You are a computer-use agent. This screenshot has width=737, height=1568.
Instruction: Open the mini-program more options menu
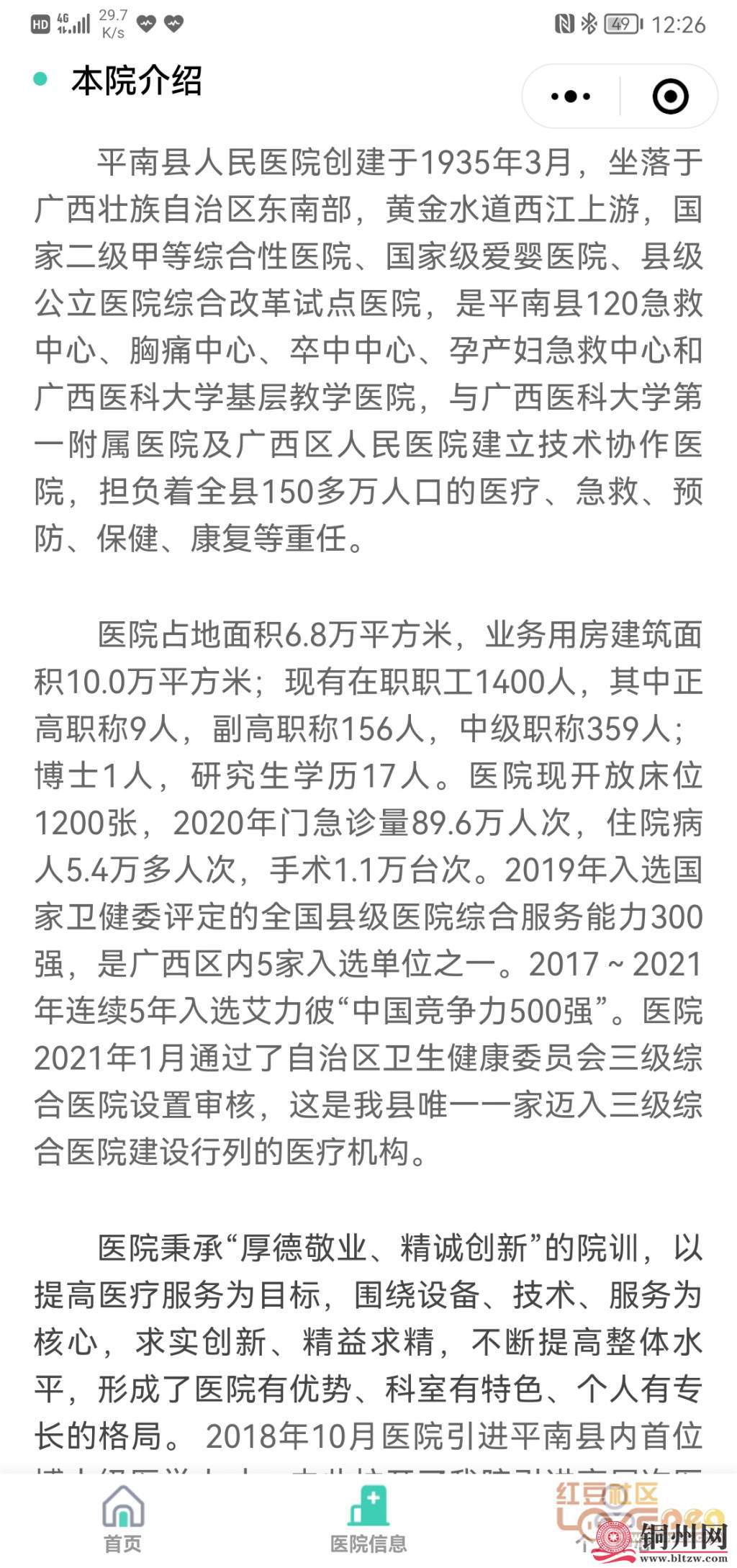[571, 96]
